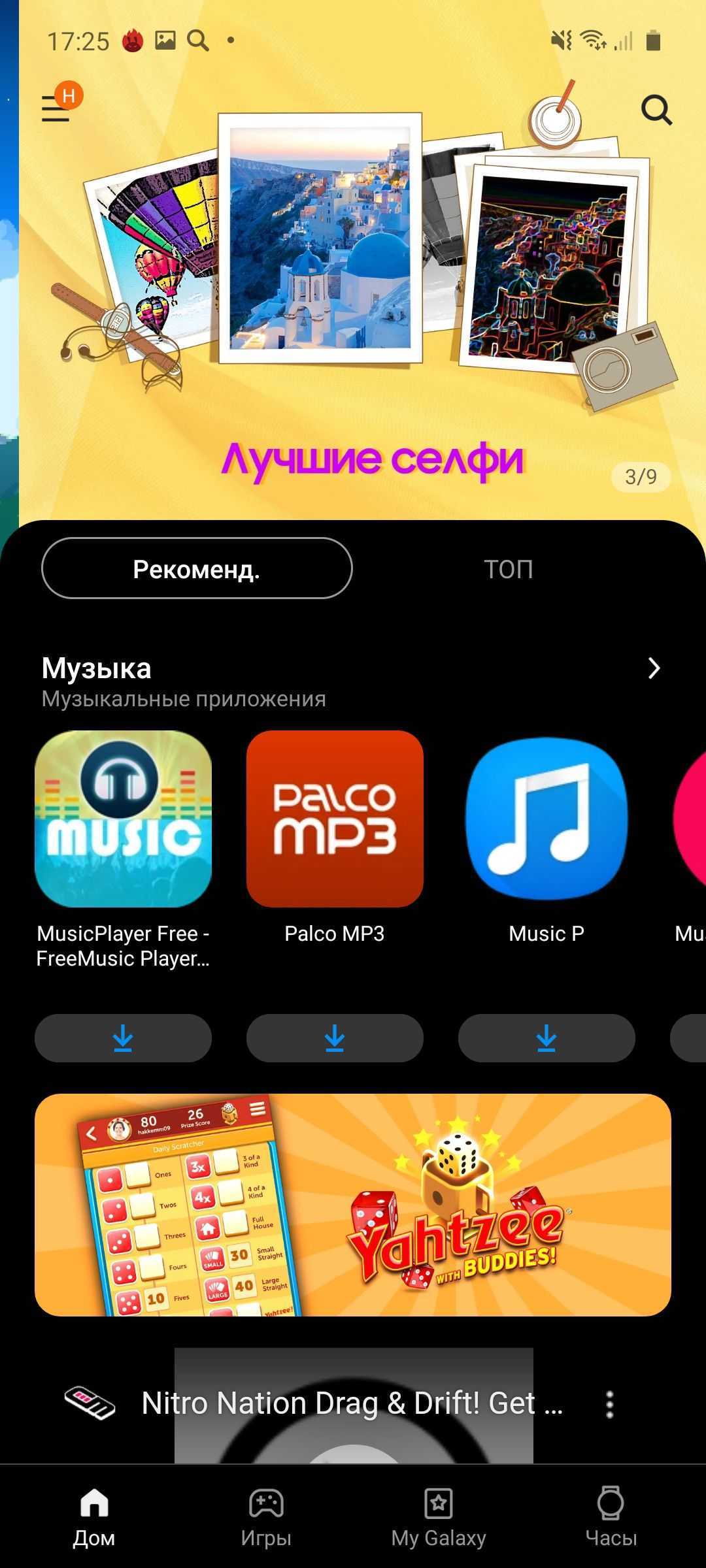Switch to the ТОП tab
This screenshot has height=1568, width=706.
pyautogui.click(x=509, y=569)
